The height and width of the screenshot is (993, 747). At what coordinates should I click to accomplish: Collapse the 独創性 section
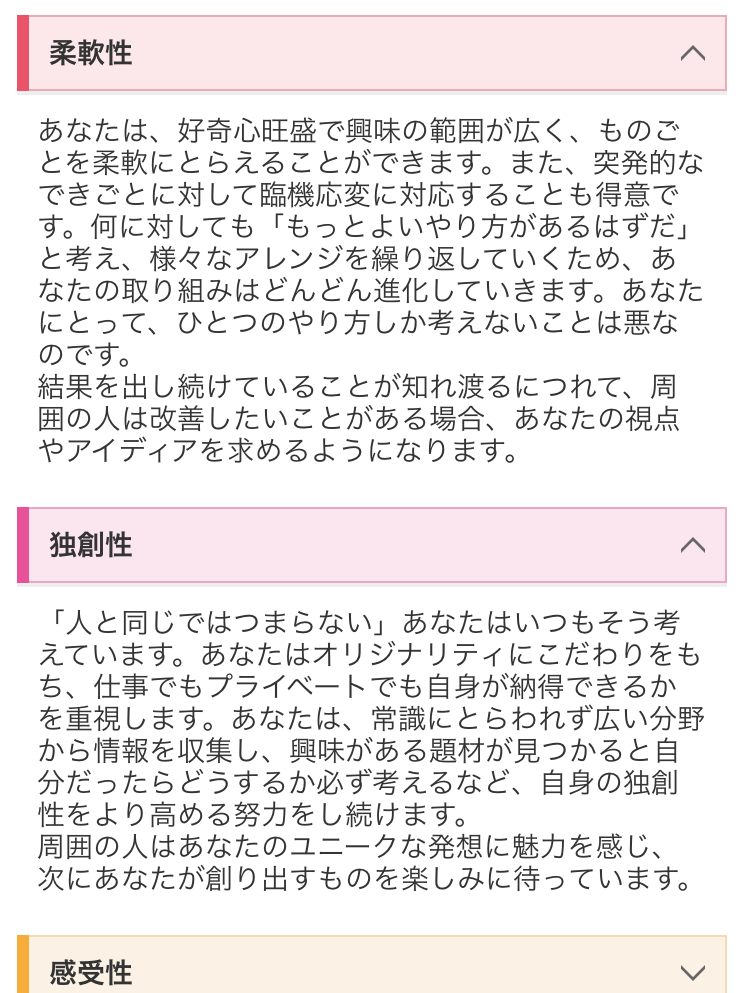[x=692, y=545]
